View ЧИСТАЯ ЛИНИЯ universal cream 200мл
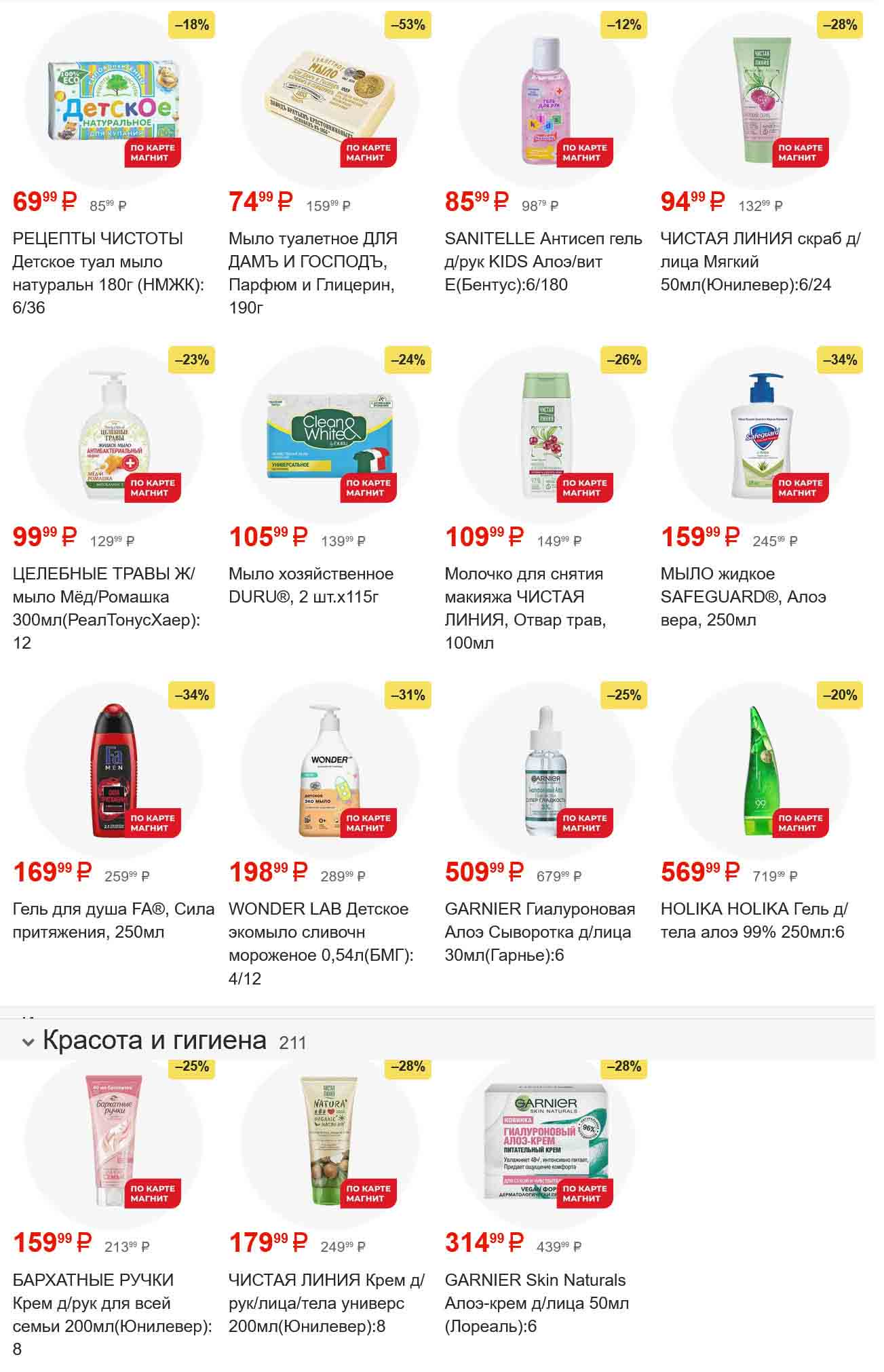 click(x=330, y=1141)
